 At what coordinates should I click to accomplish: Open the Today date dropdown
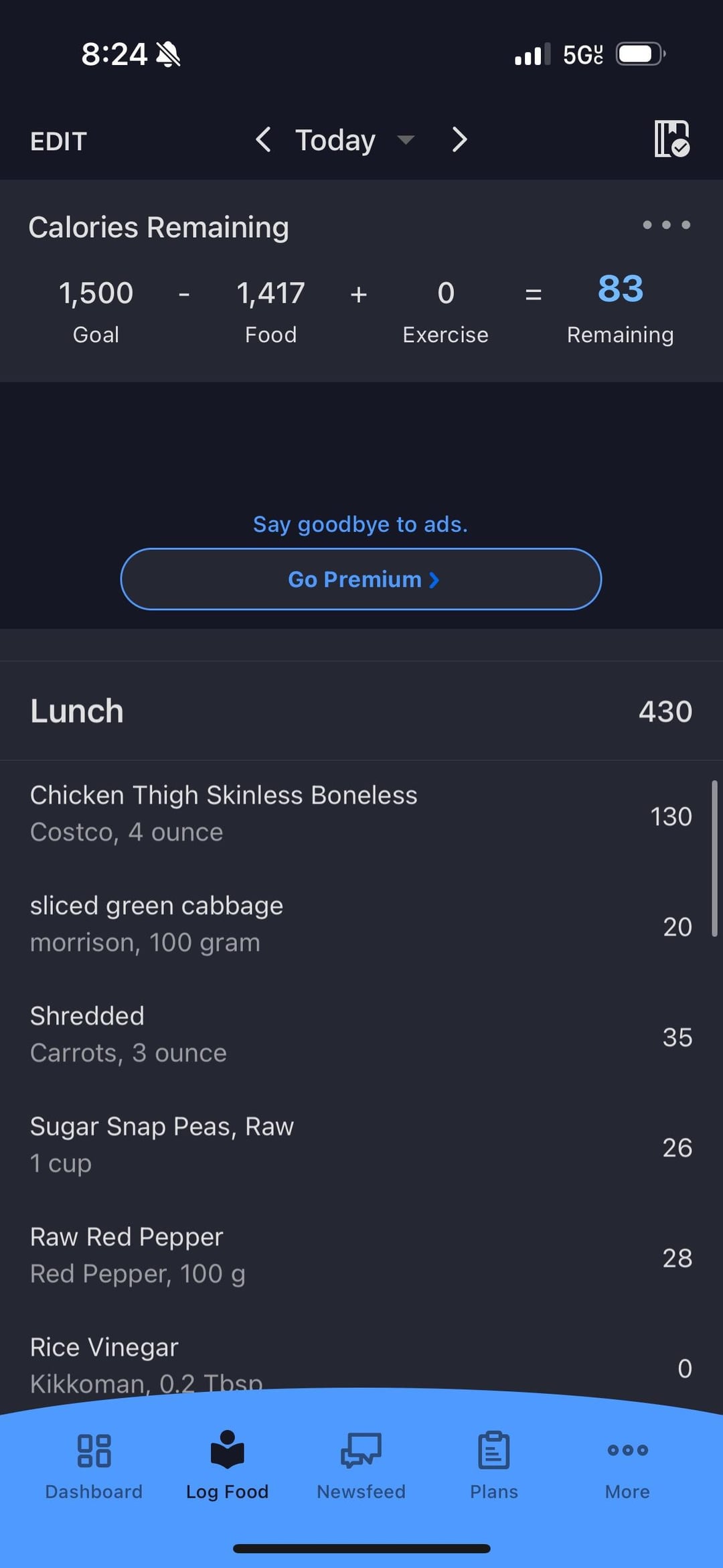click(x=355, y=140)
